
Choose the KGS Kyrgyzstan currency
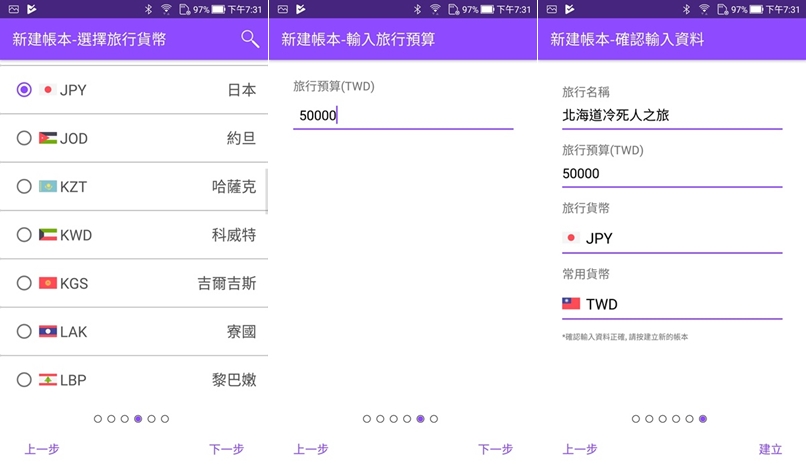[24, 283]
